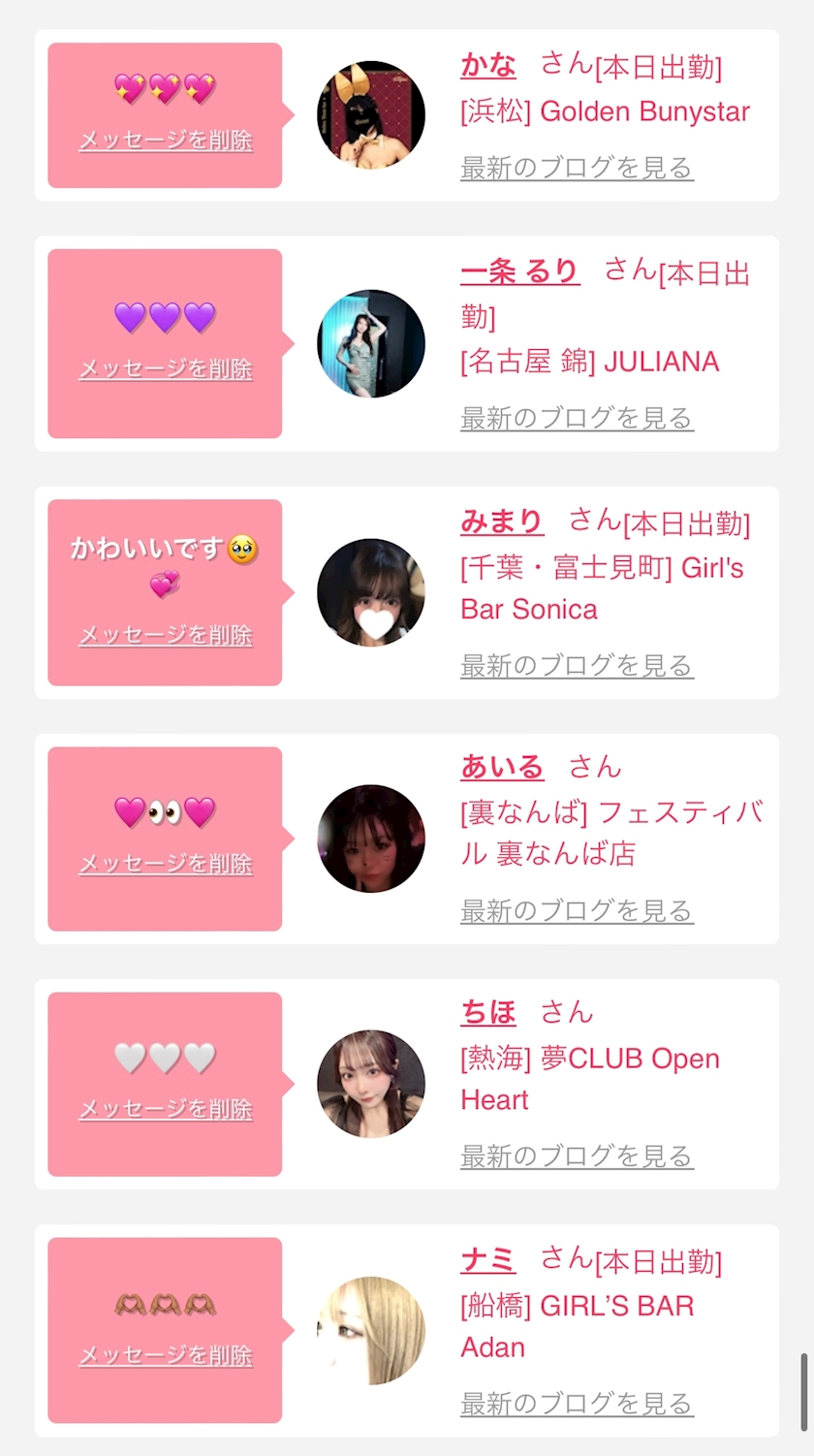The image size is (814, 1456).
Task: Delete the message sent to 一条 るり
Action: click(x=166, y=368)
